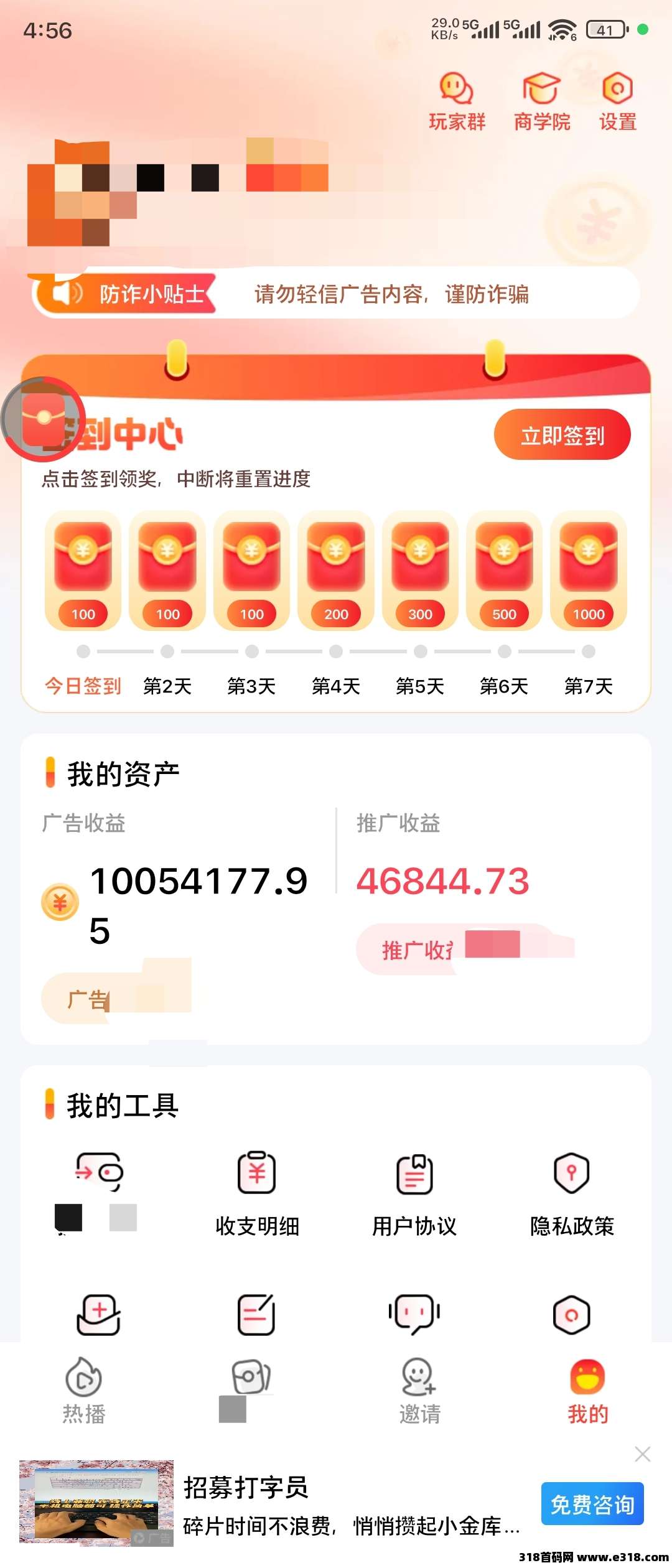Open the 招募打字员 ad thumbnail
672x1568 pixels.
click(96, 1502)
